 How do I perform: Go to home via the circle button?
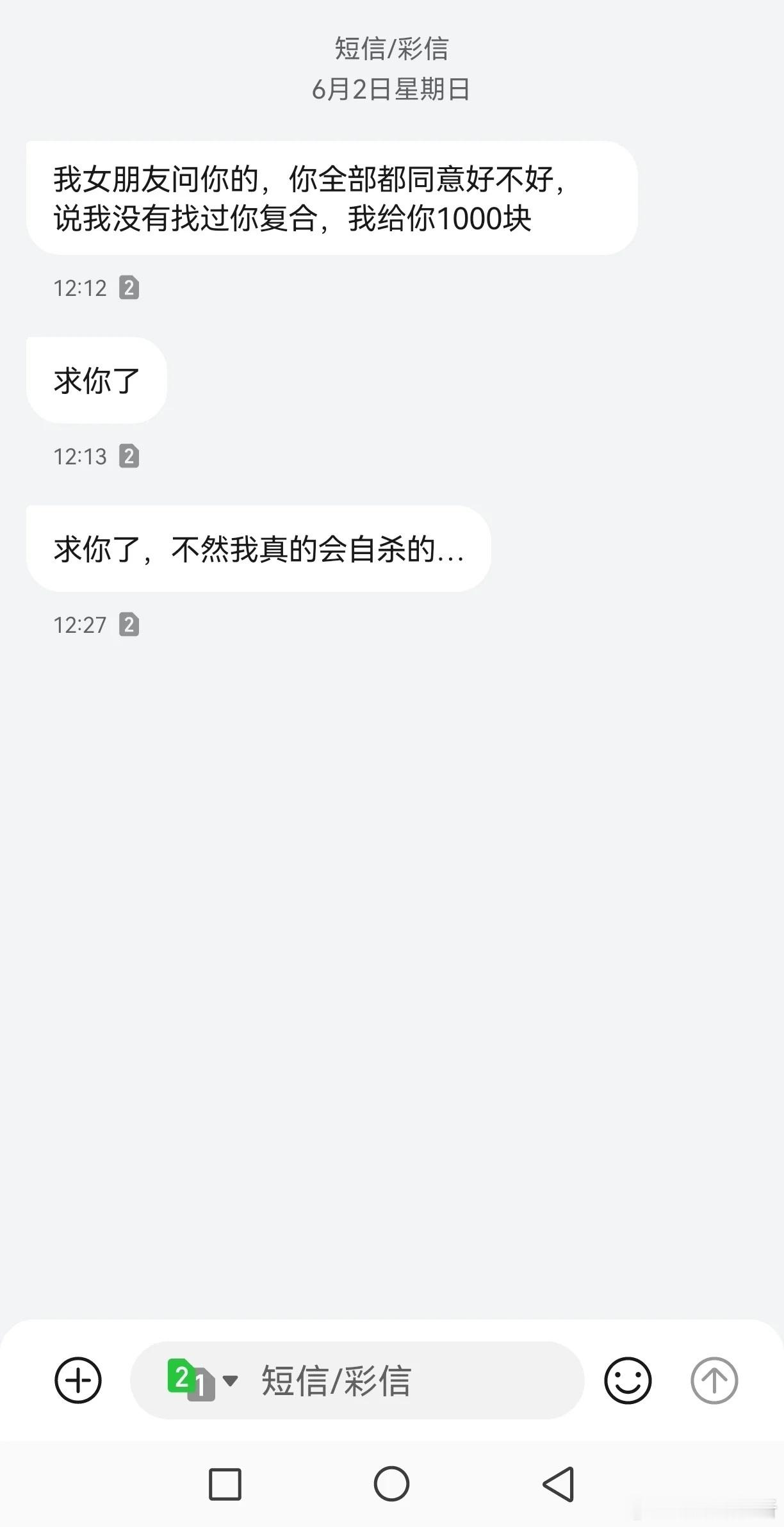click(391, 1484)
